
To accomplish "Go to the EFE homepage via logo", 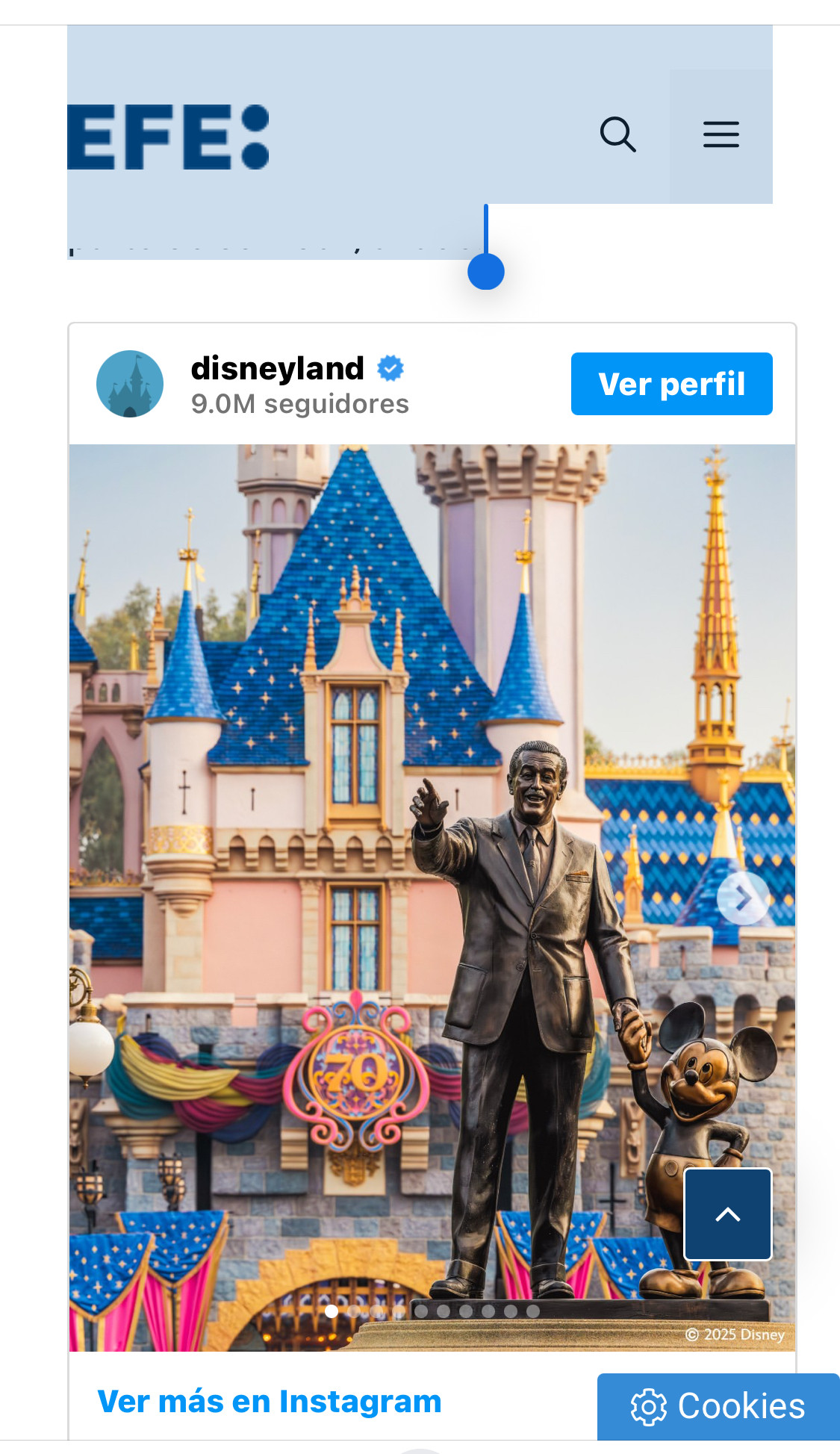I will click(169, 137).
